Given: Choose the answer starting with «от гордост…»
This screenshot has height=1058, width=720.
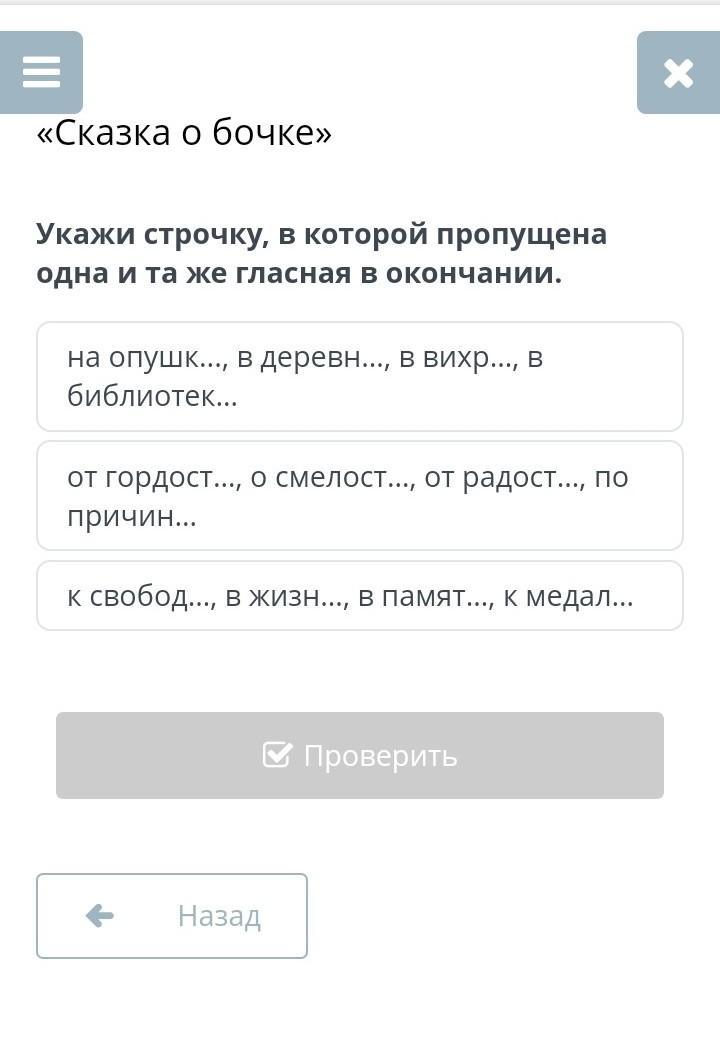Looking at the screenshot, I should (360, 496).
